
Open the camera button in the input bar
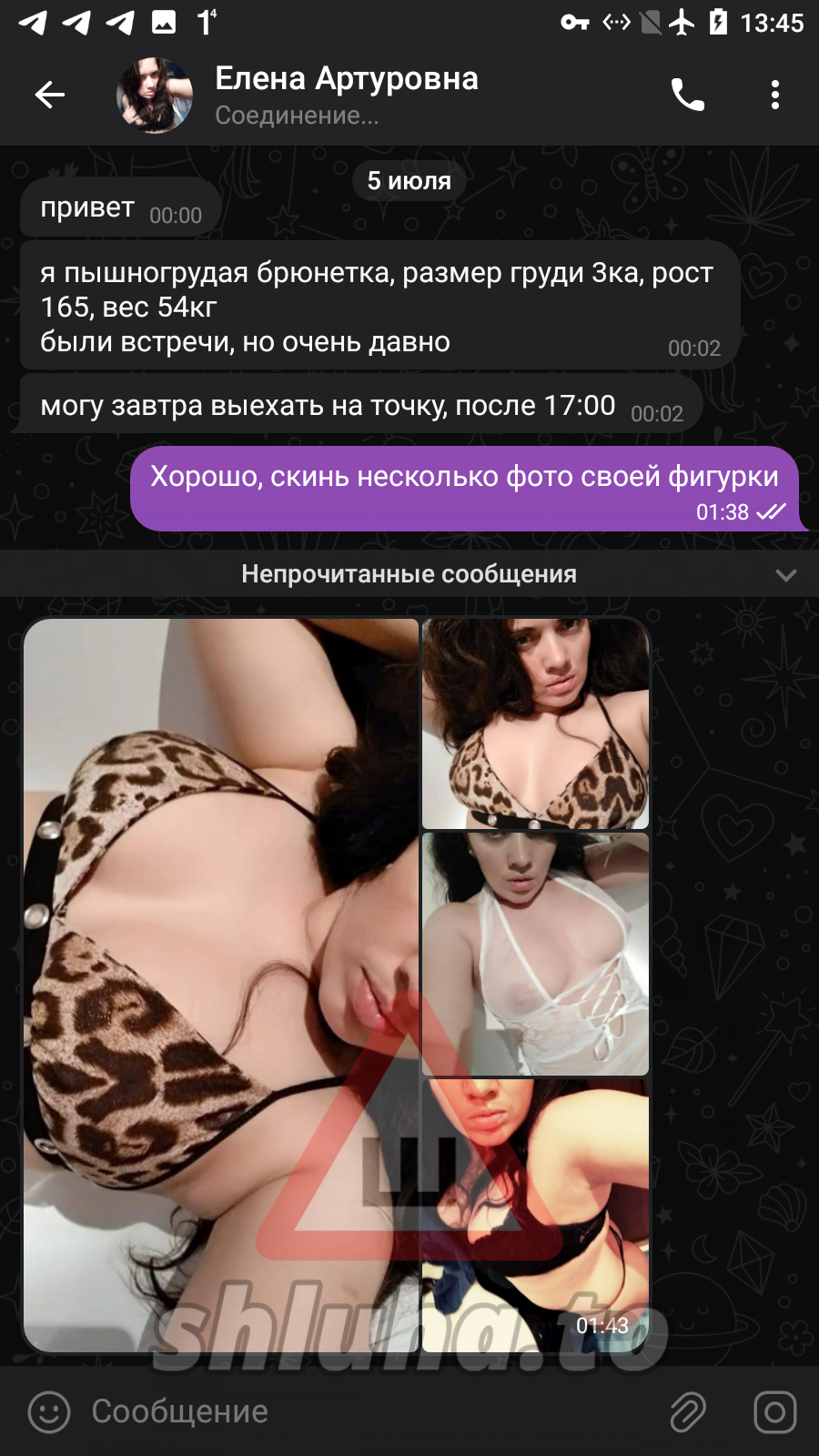(x=775, y=1412)
